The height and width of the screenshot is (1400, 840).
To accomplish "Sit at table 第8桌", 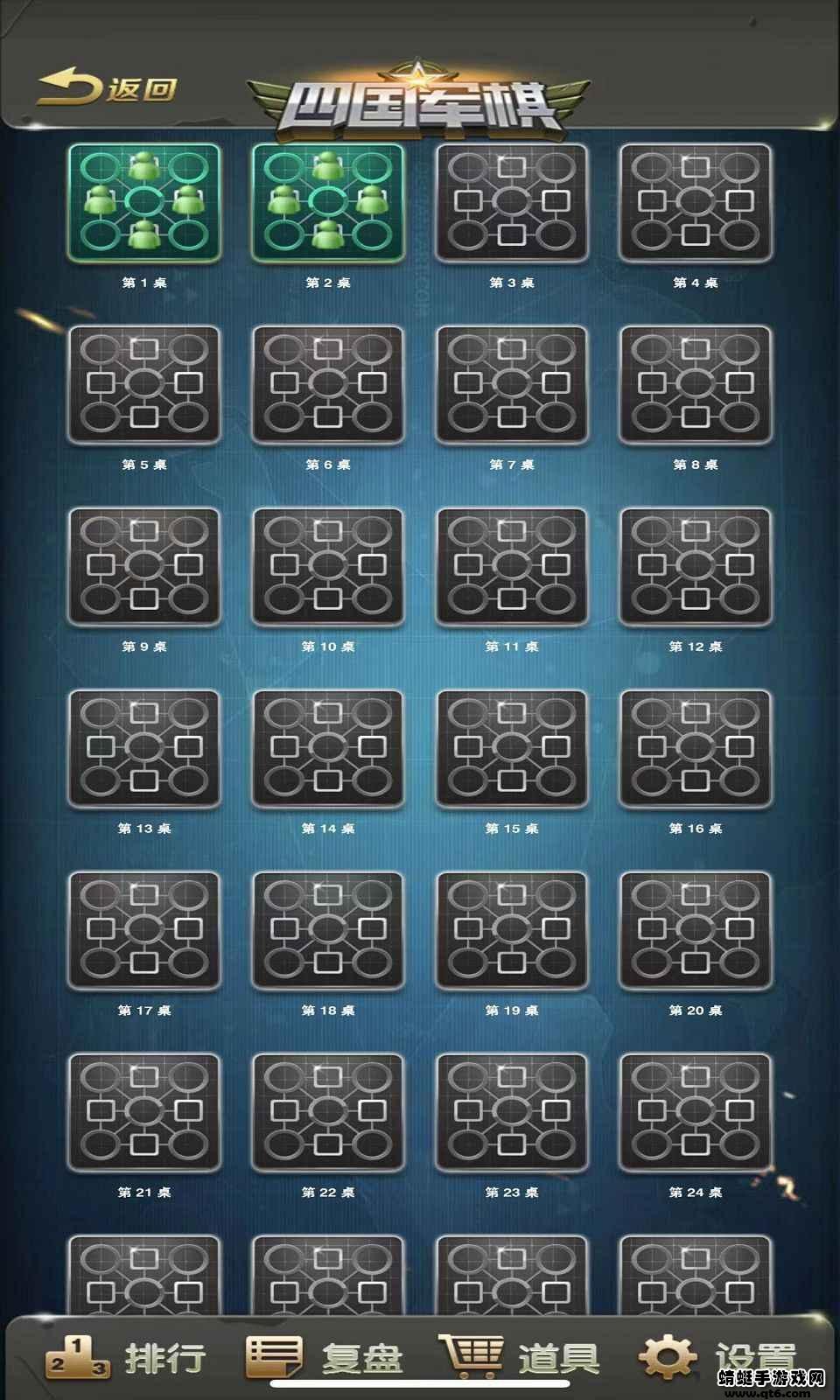I will (696, 385).
